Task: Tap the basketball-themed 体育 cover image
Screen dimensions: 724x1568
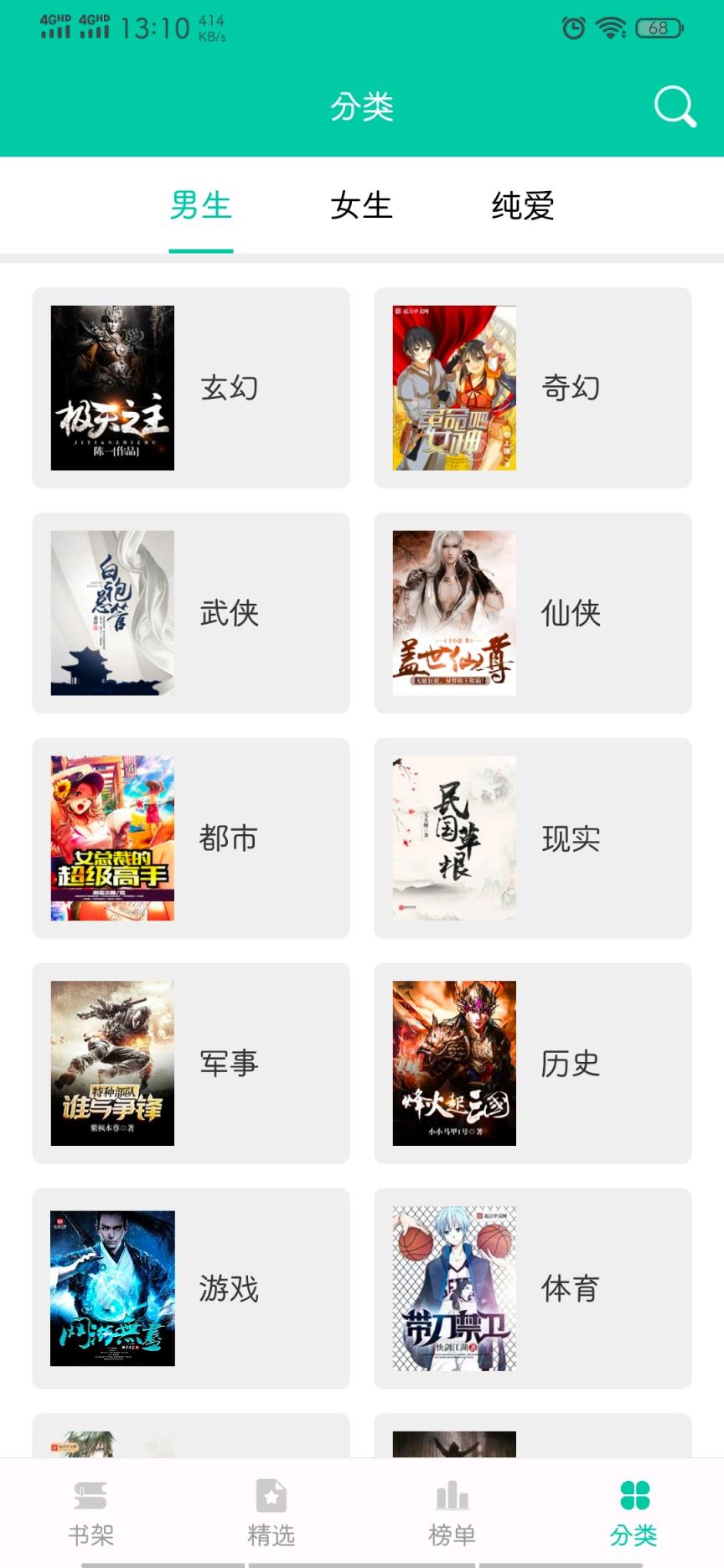Action: (x=454, y=1290)
